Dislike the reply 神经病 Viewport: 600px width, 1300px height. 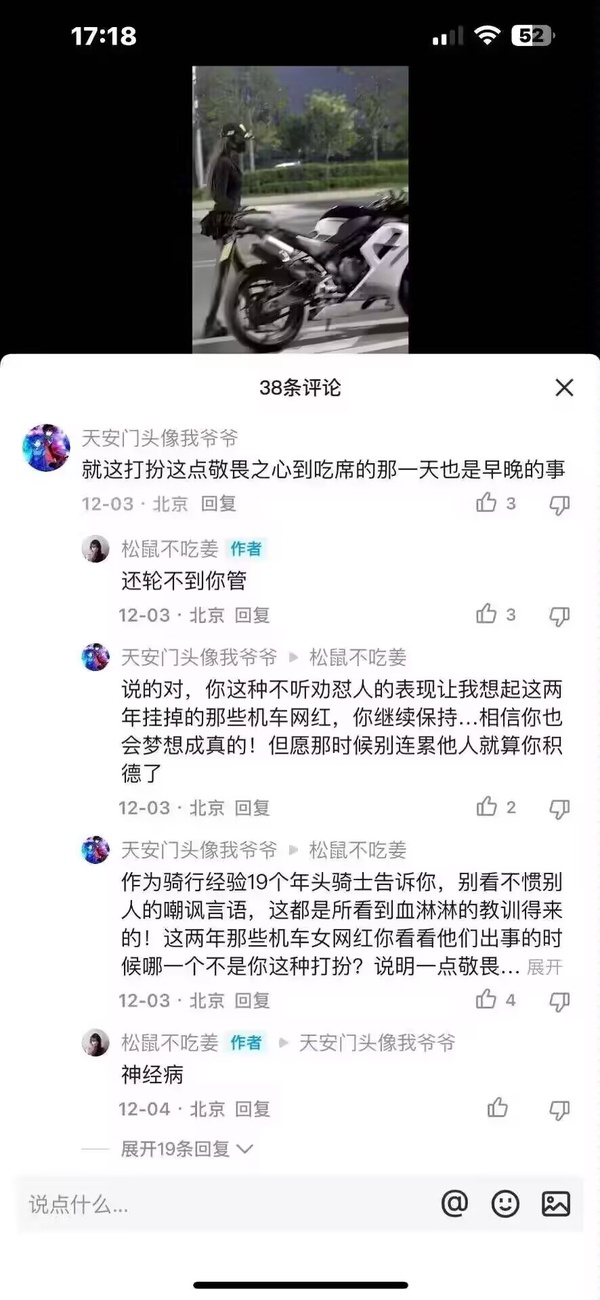[x=560, y=1109]
